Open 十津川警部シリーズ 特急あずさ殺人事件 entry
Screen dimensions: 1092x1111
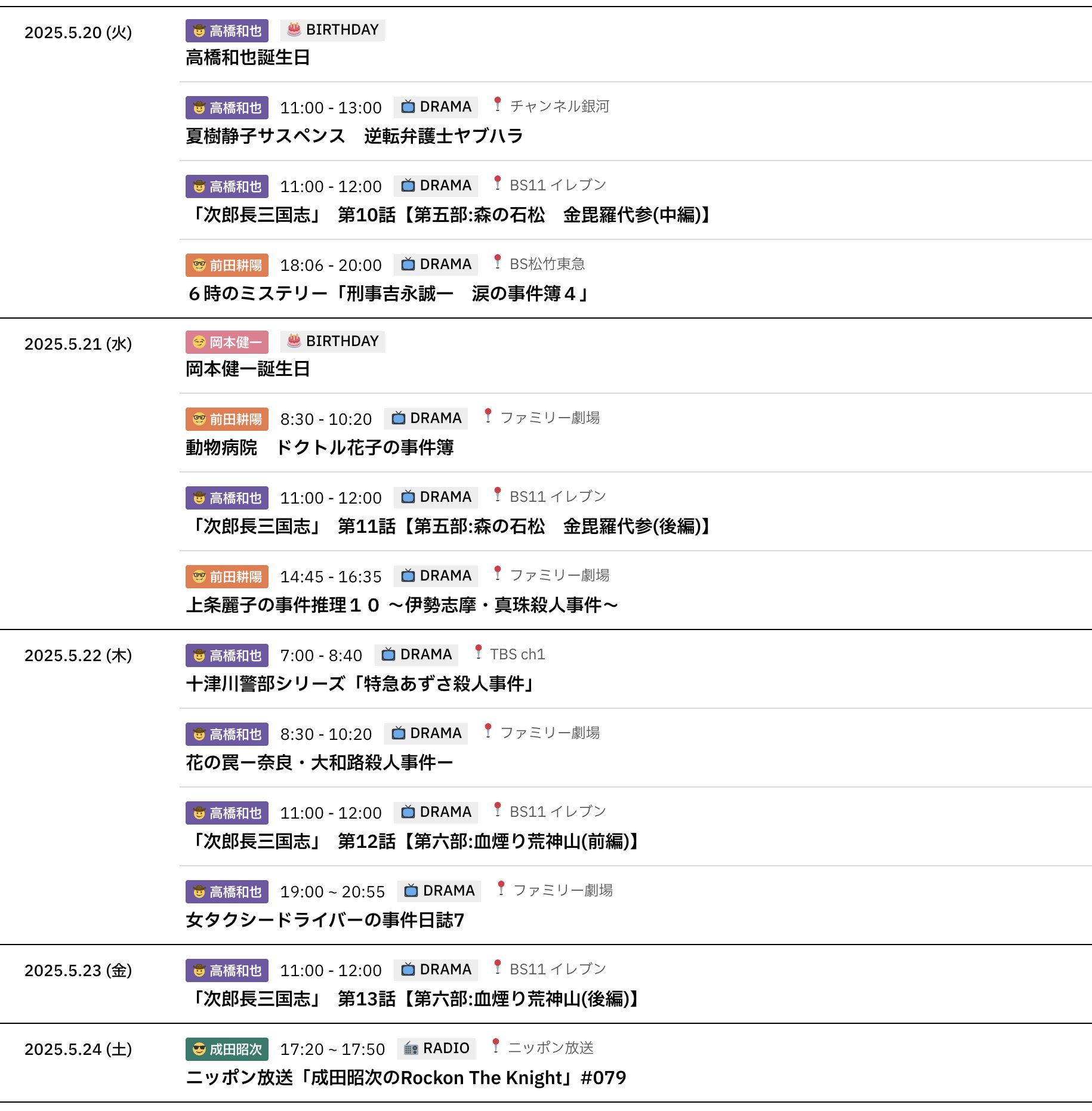[360, 684]
